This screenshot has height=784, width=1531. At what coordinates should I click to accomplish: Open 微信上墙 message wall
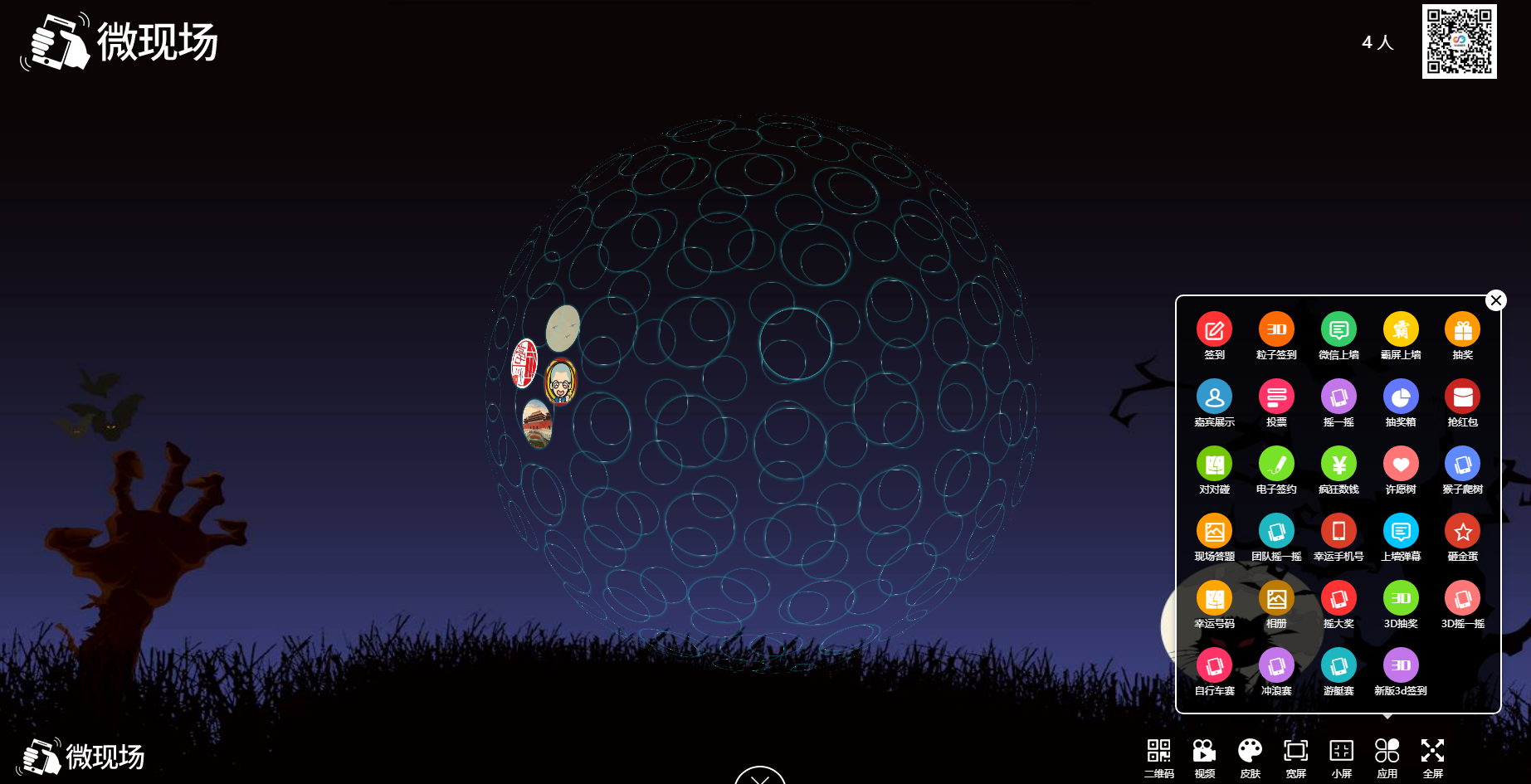(1338, 330)
